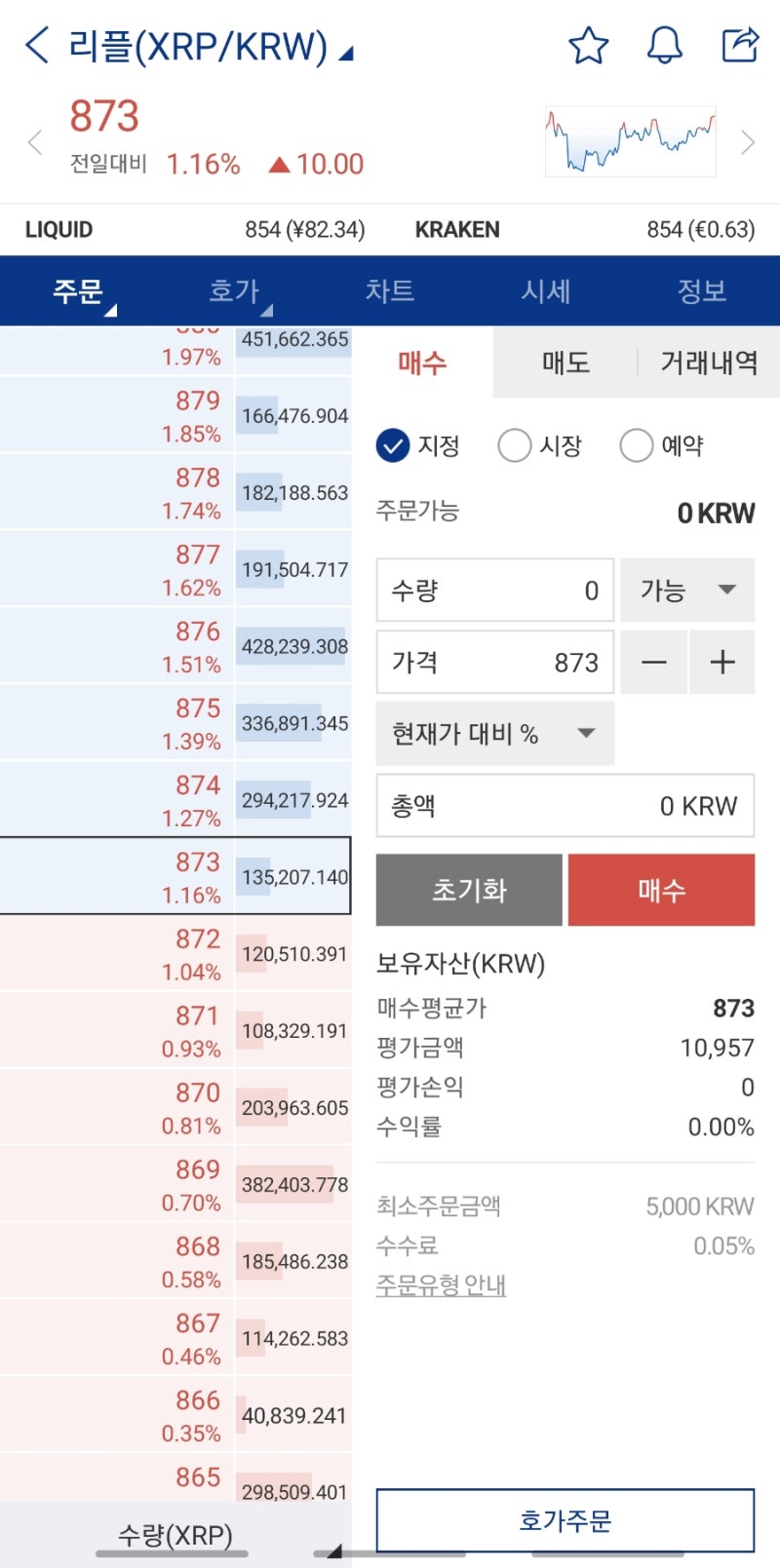Enter quantity in the 수량 field
The width and height of the screenshot is (780, 1568).
point(495,590)
